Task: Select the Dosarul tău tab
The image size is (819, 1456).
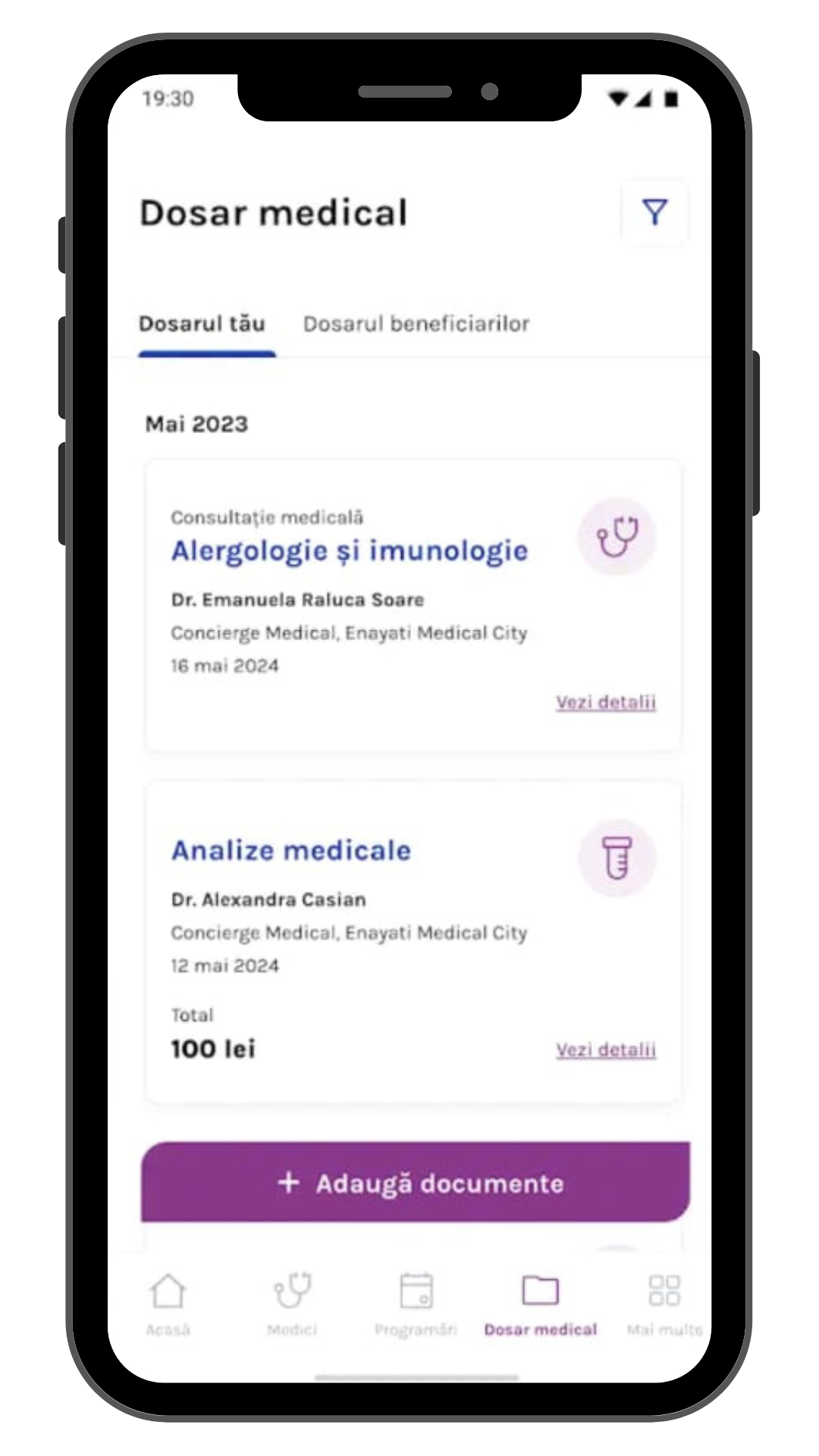Action: pos(202,324)
